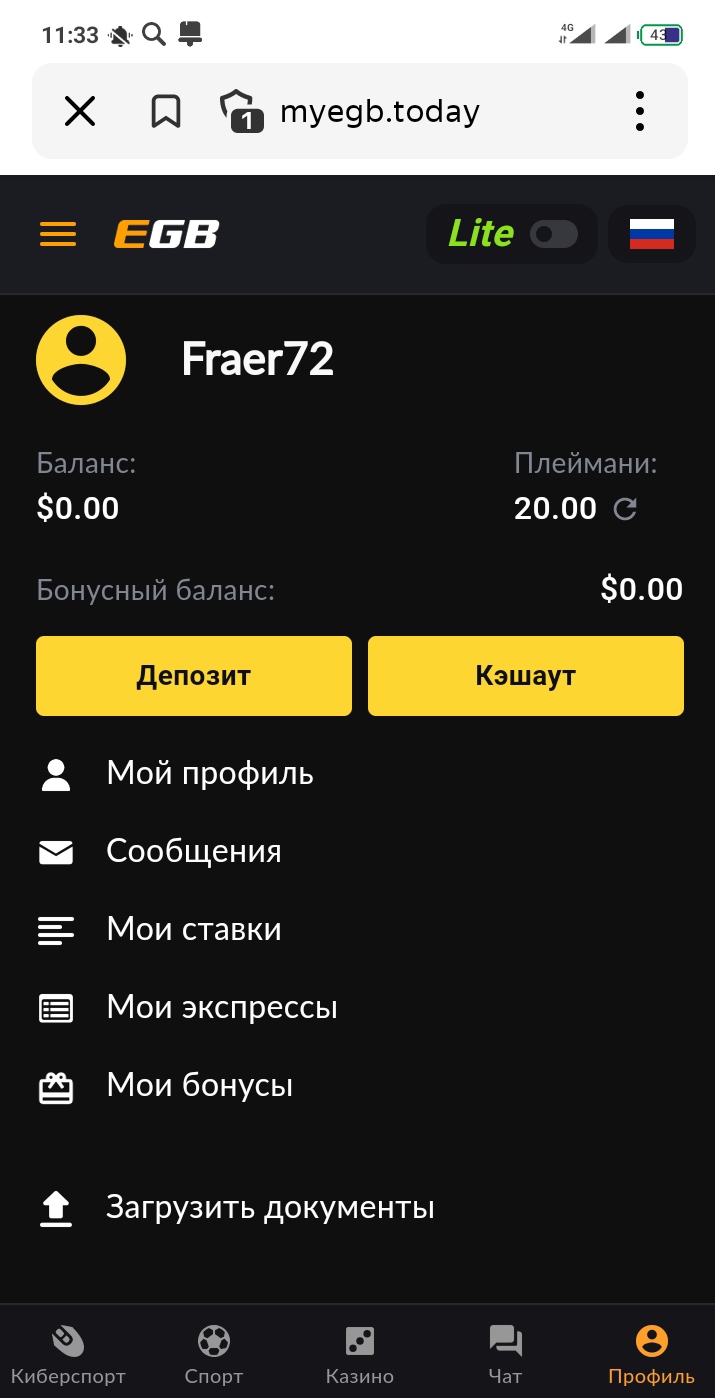Tap the Кэшаут button
This screenshot has height=1398, width=715.
[525, 676]
